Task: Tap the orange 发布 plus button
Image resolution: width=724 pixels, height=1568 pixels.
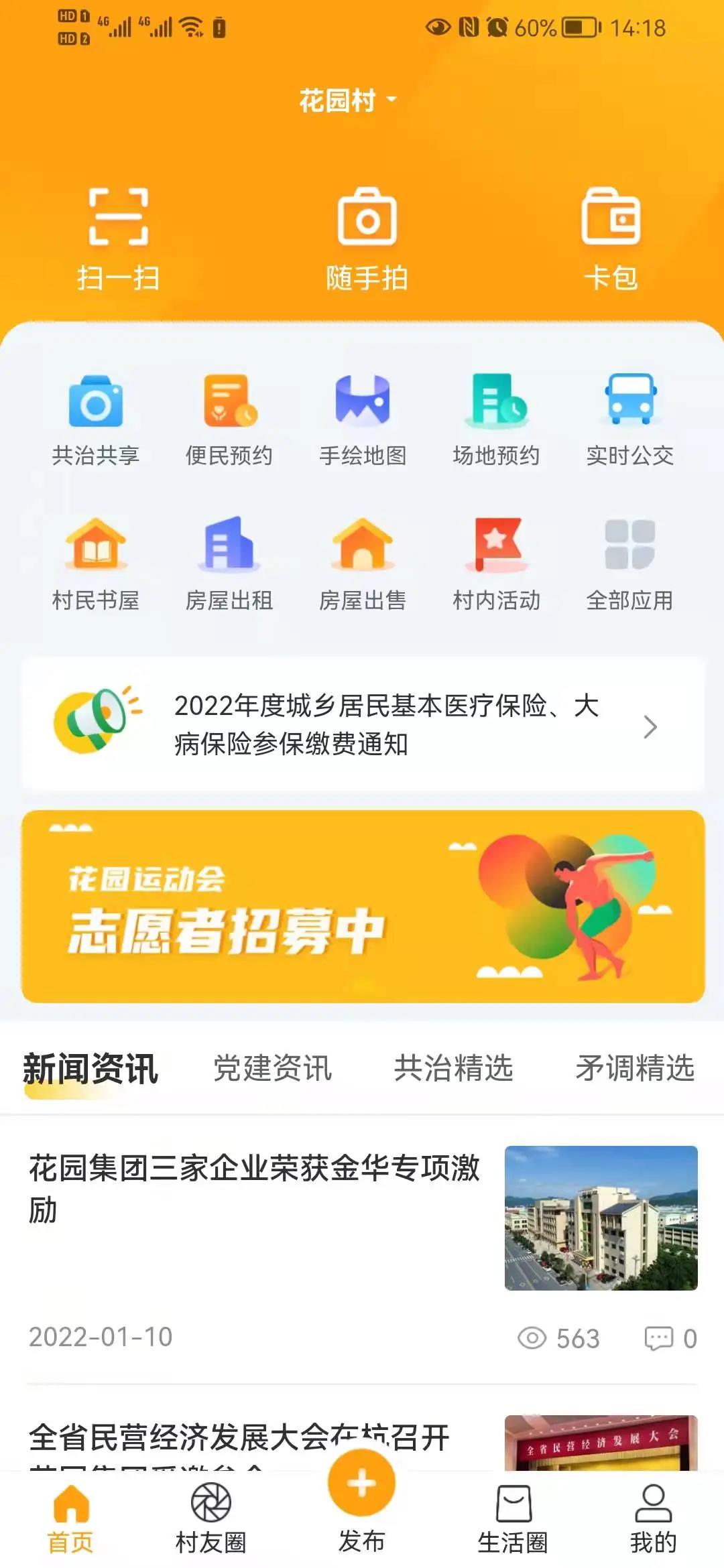Action: (x=361, y=1483)
